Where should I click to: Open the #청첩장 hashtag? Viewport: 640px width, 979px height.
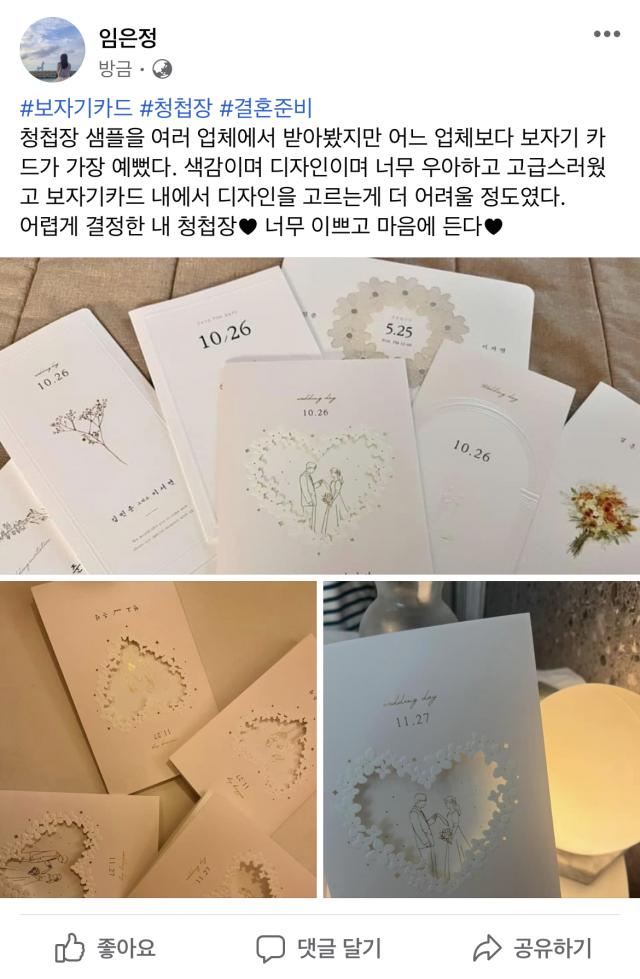(x=176, y=108)
